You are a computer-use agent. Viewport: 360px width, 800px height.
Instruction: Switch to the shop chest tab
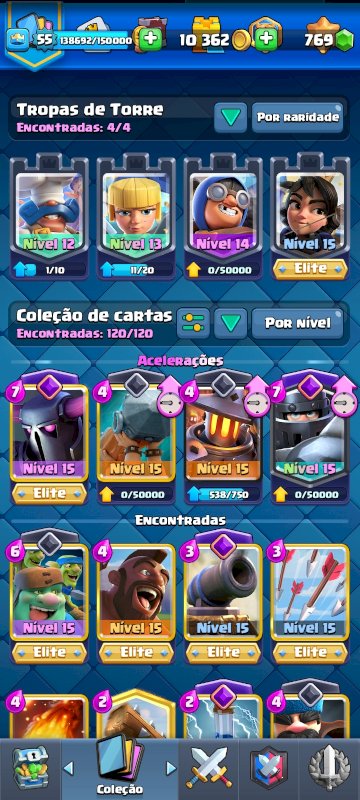pos(30,769)
